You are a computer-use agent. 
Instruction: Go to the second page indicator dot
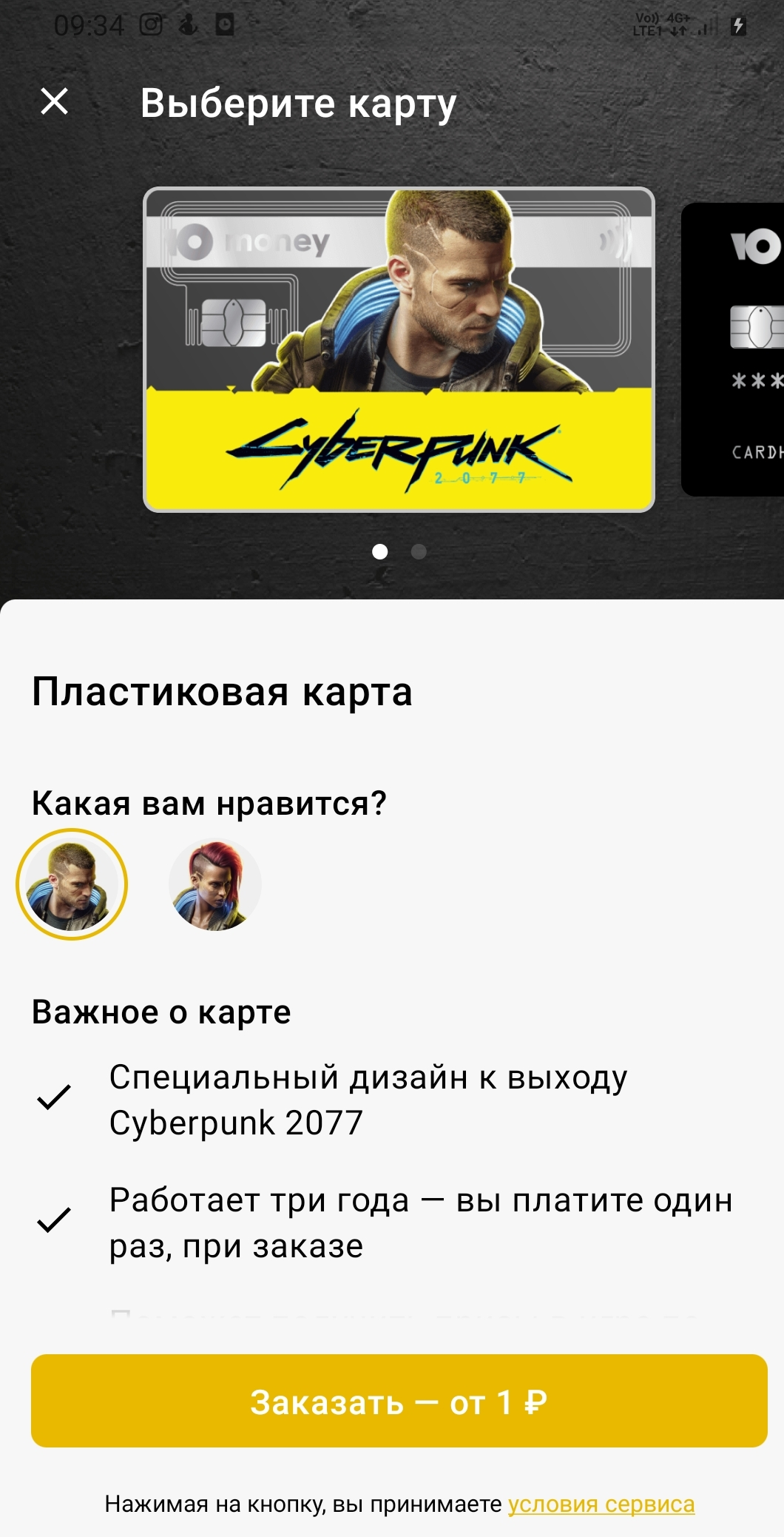(419, 551)
